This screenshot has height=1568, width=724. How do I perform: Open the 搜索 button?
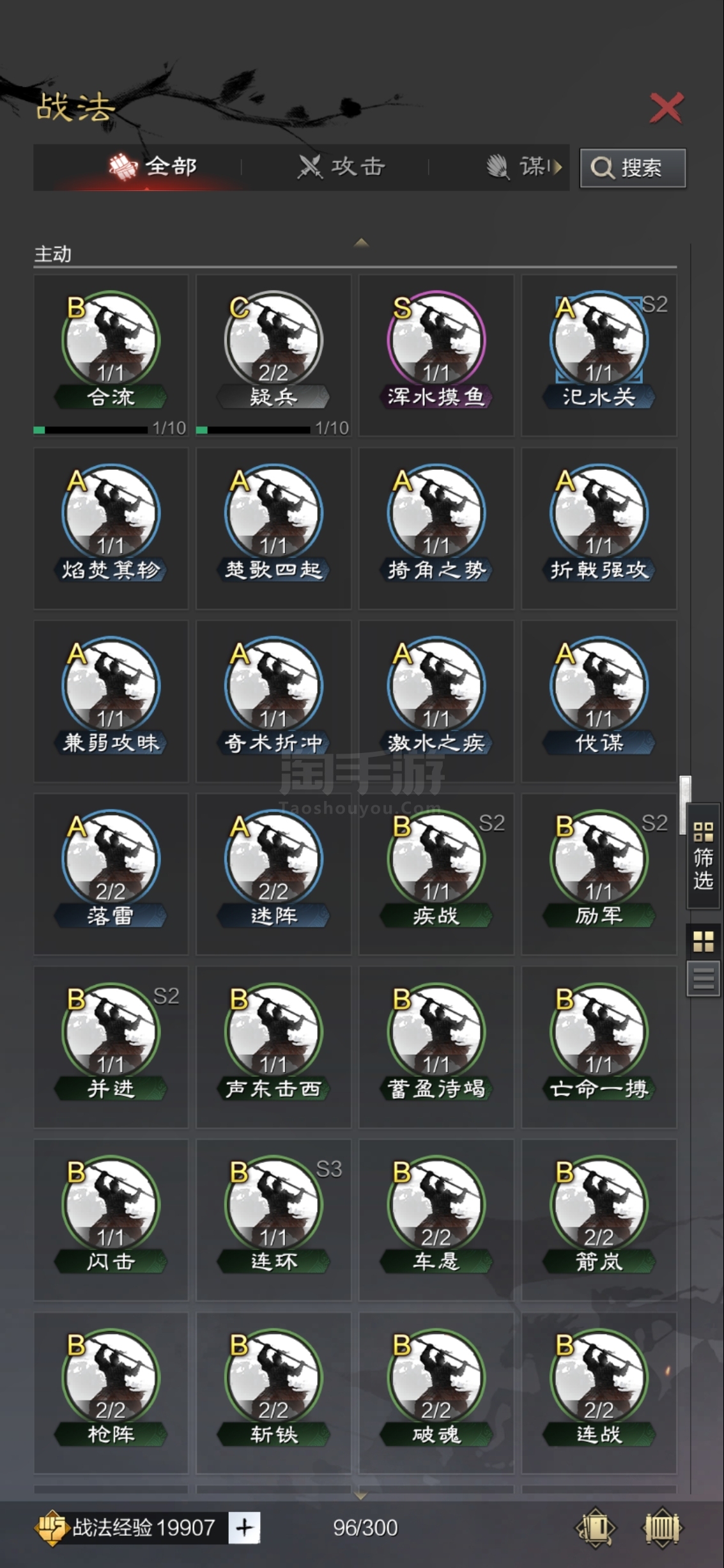point(633,168)
